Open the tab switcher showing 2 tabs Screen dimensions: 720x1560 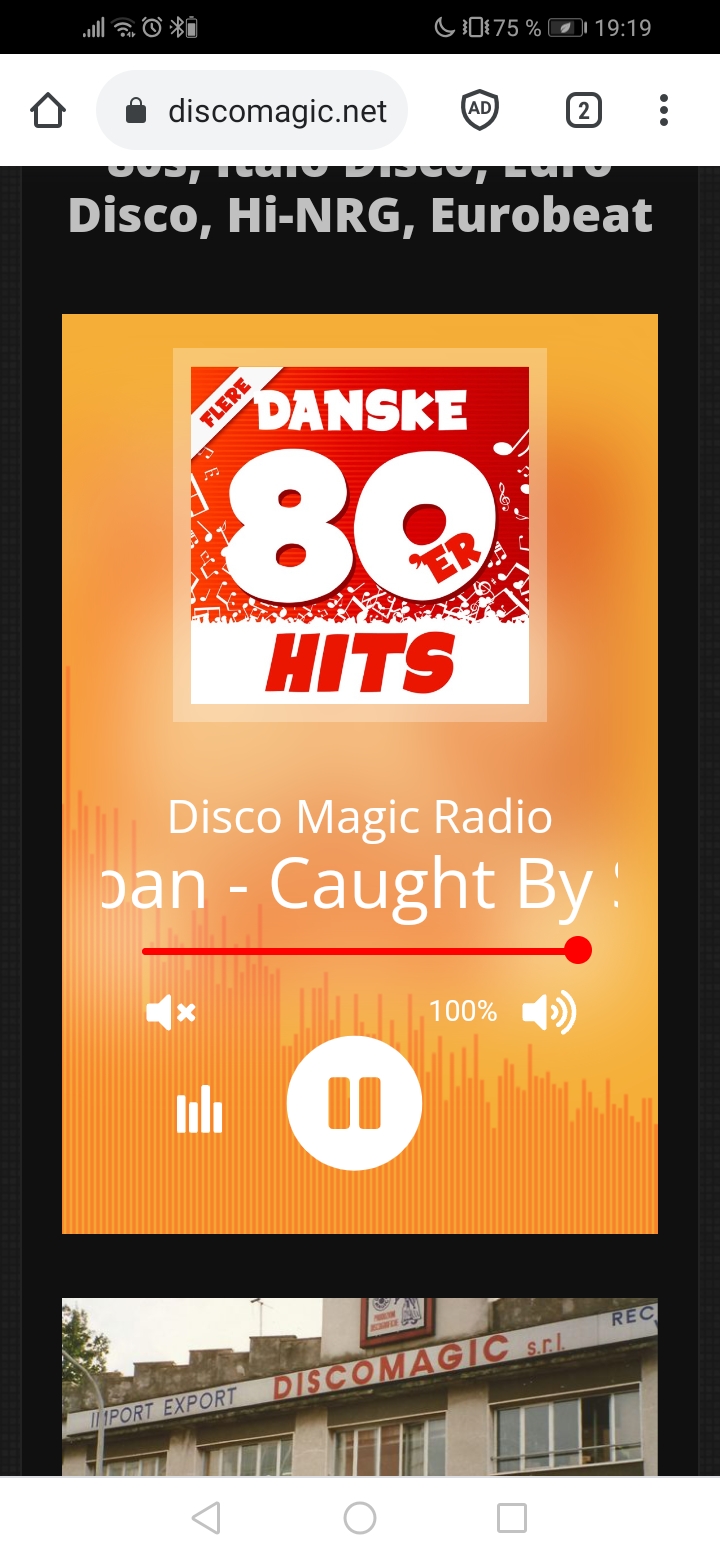pyautogui.click(x=583, y=110)
